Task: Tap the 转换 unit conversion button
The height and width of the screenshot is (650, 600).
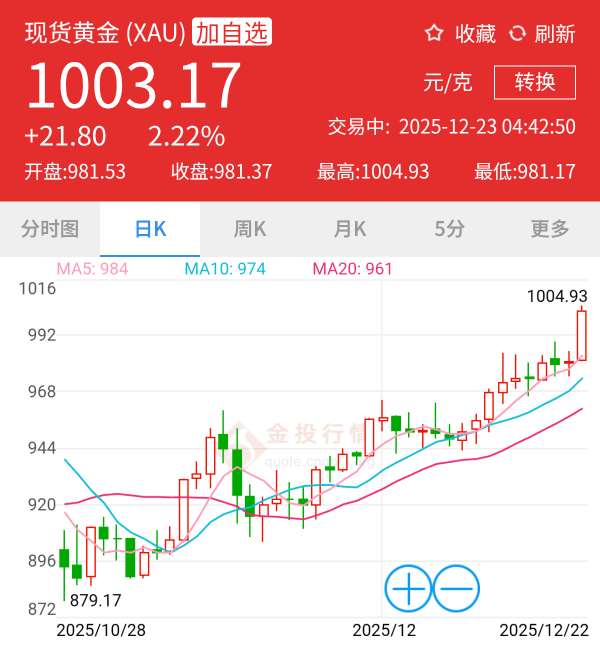Action: click(535, 82)
